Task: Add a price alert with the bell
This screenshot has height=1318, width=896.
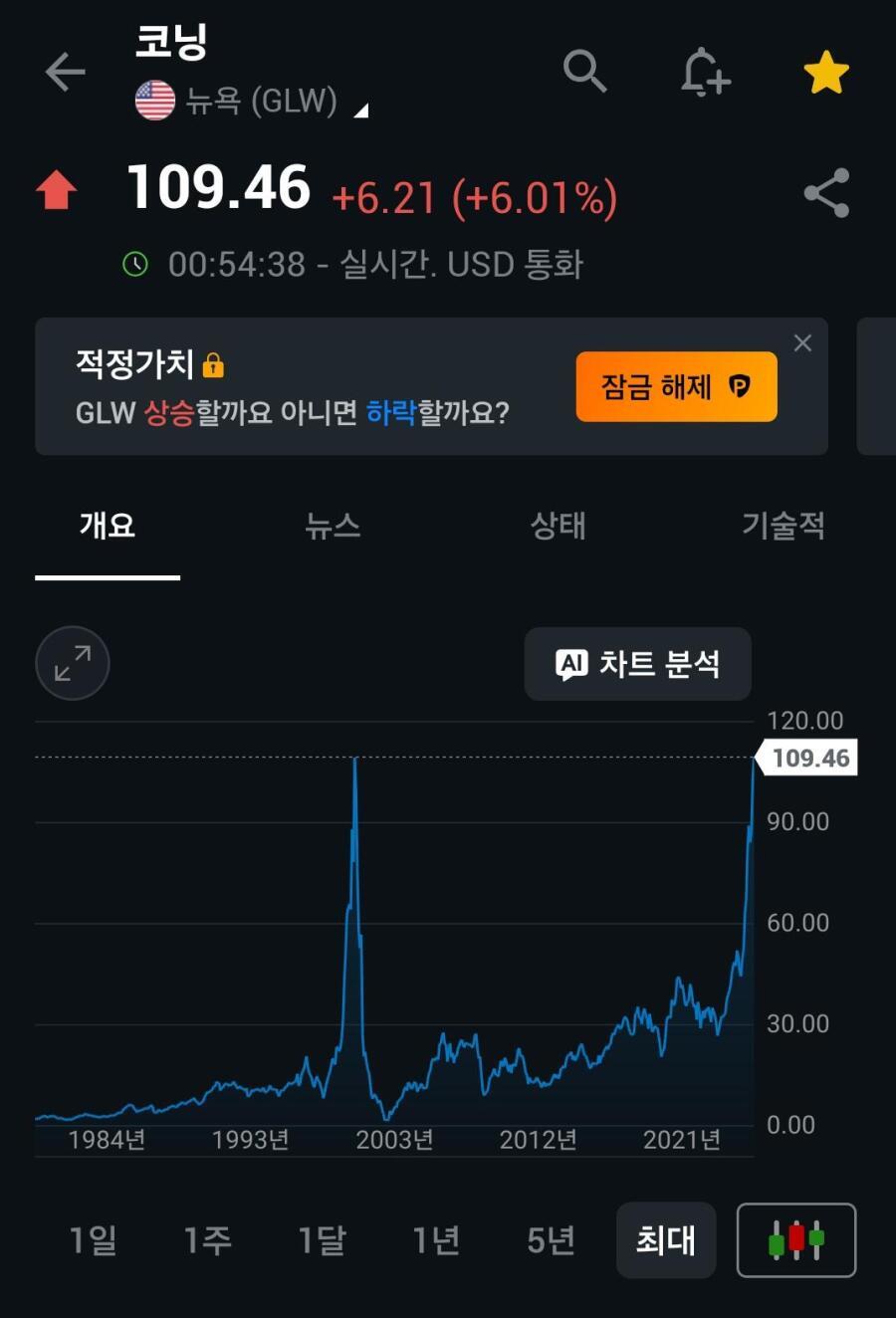Action: [705, 72]
